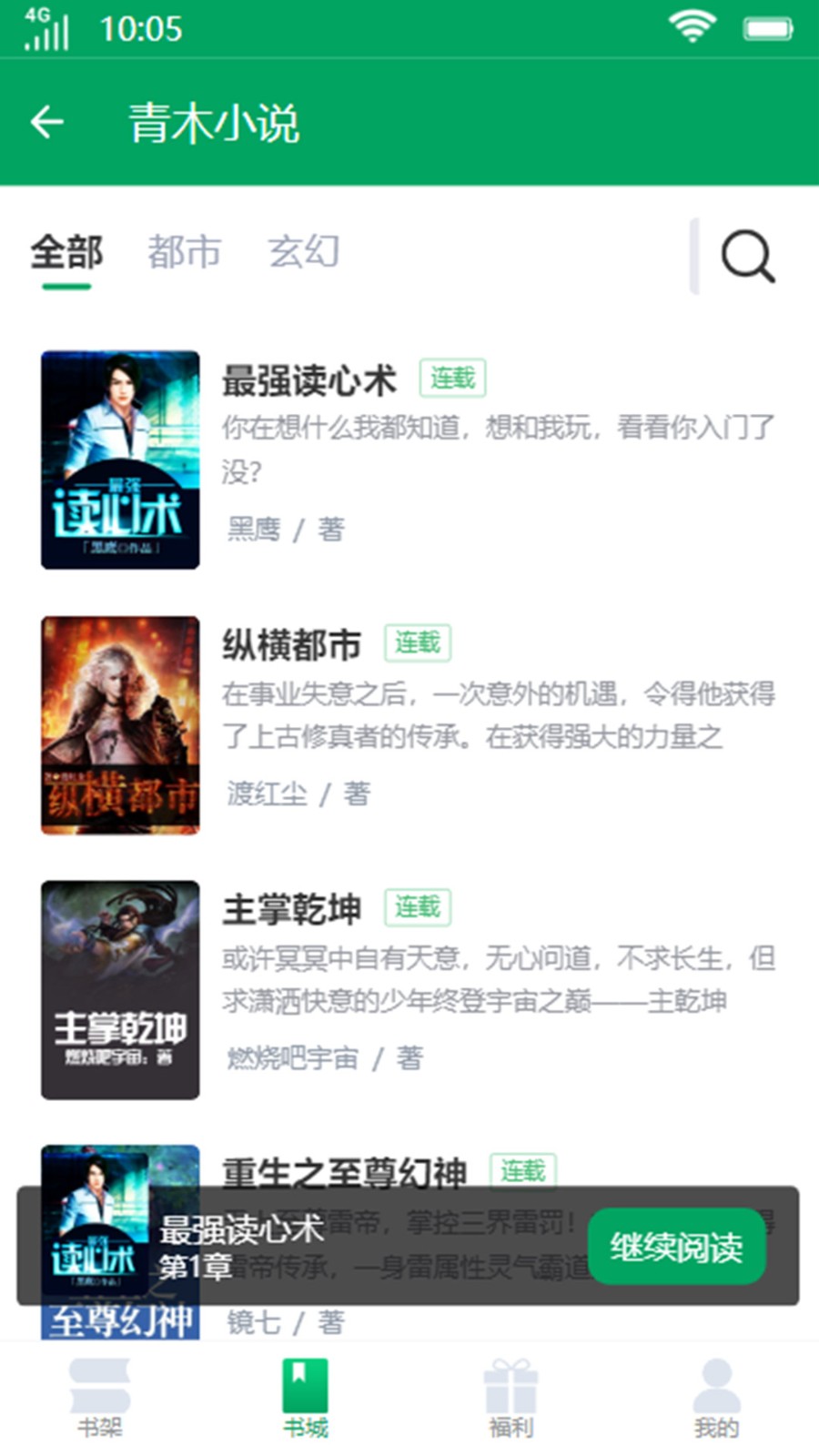
Task: Tap 继续阅读 to continue reading
Action: click(677, 1247)
